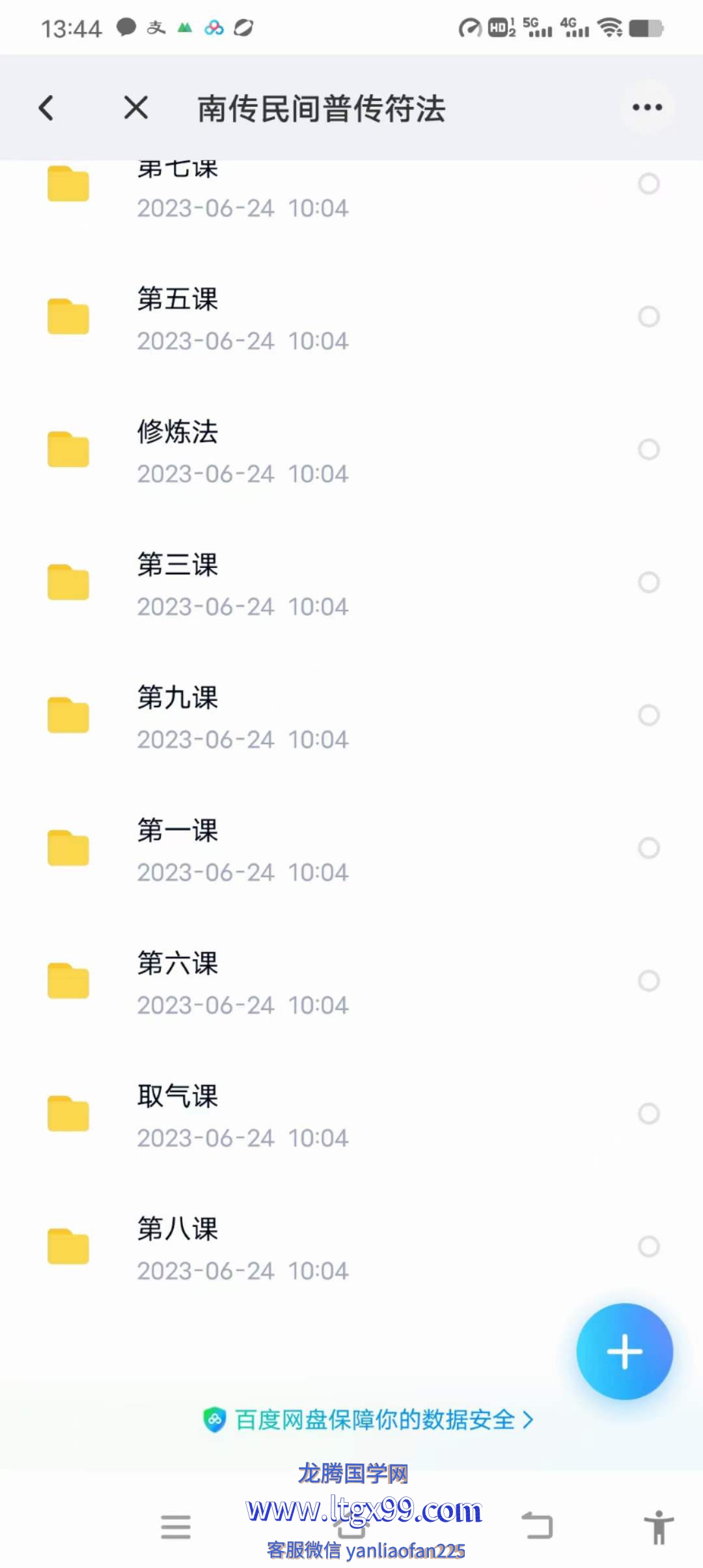The width and height of the screenshot is (703, 1568).
Task: Close the page with the X icon
Action: [x=136, y=108]
